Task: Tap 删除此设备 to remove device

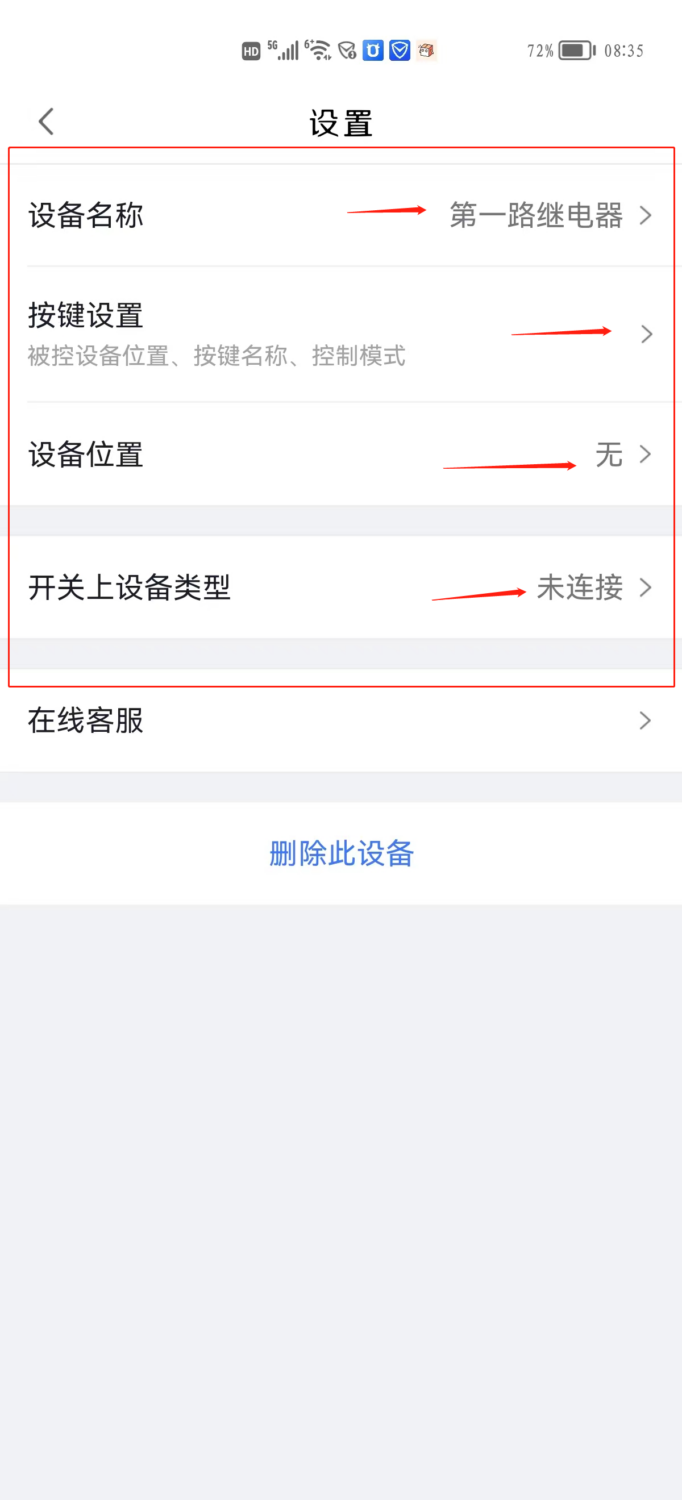Action: [341, 853]
